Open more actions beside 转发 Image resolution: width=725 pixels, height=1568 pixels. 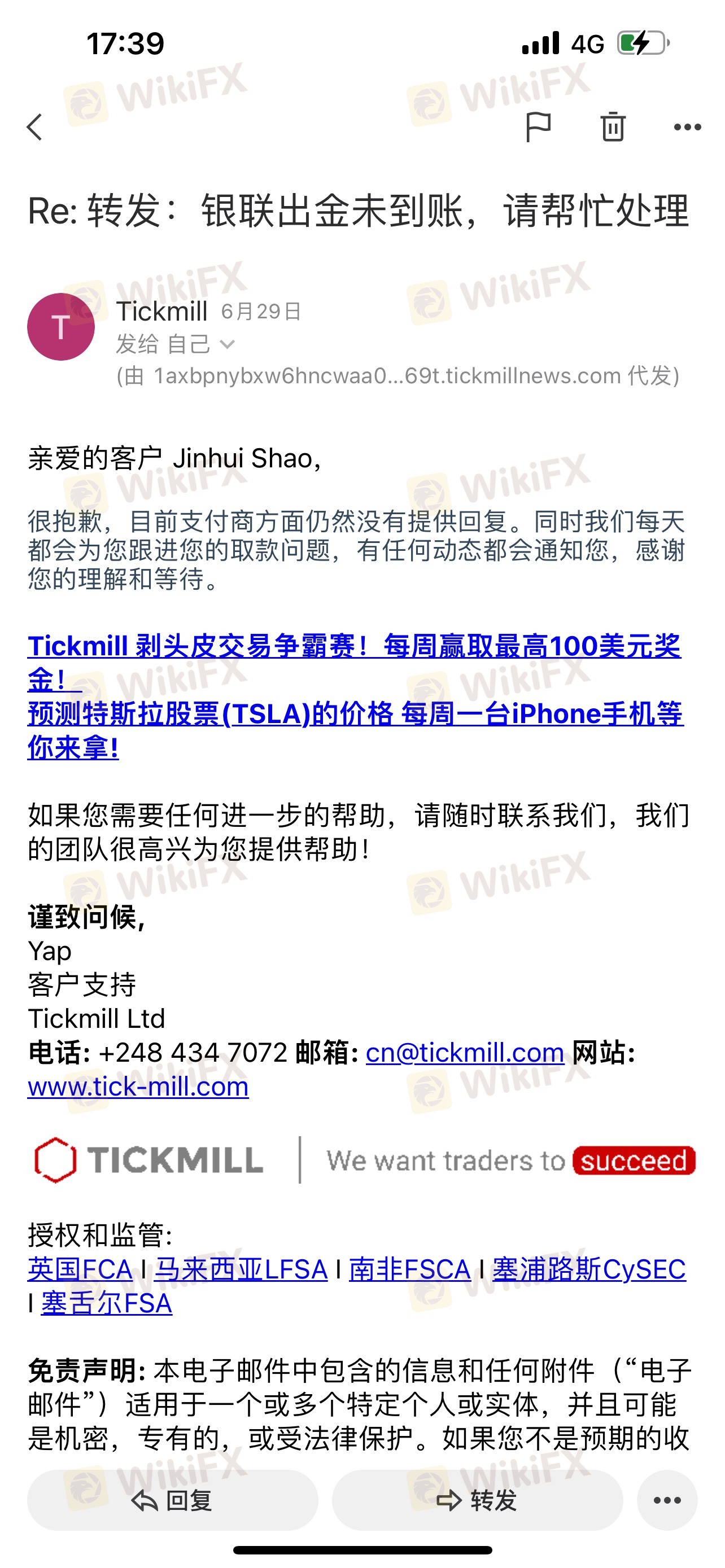coord(667,1500)
